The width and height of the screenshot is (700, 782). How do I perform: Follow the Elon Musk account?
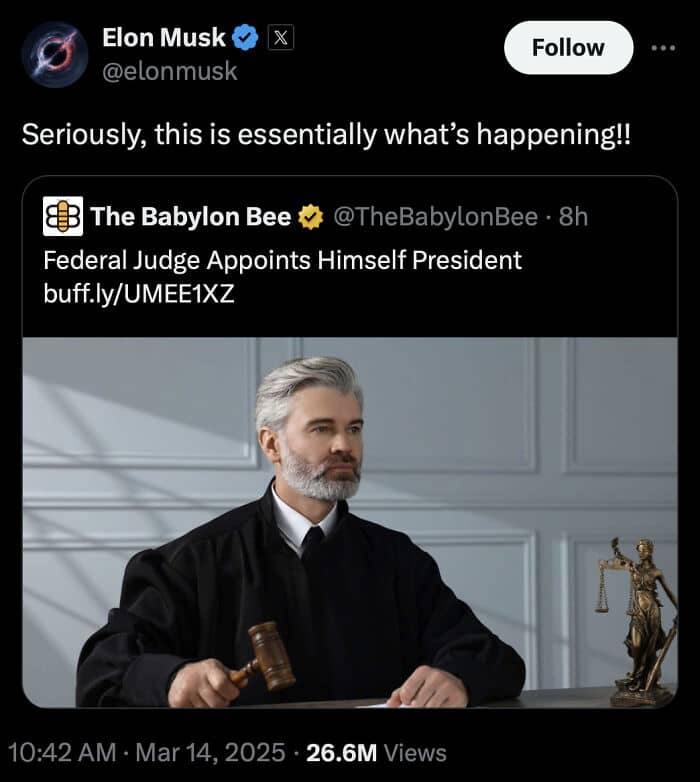(568, 48)
